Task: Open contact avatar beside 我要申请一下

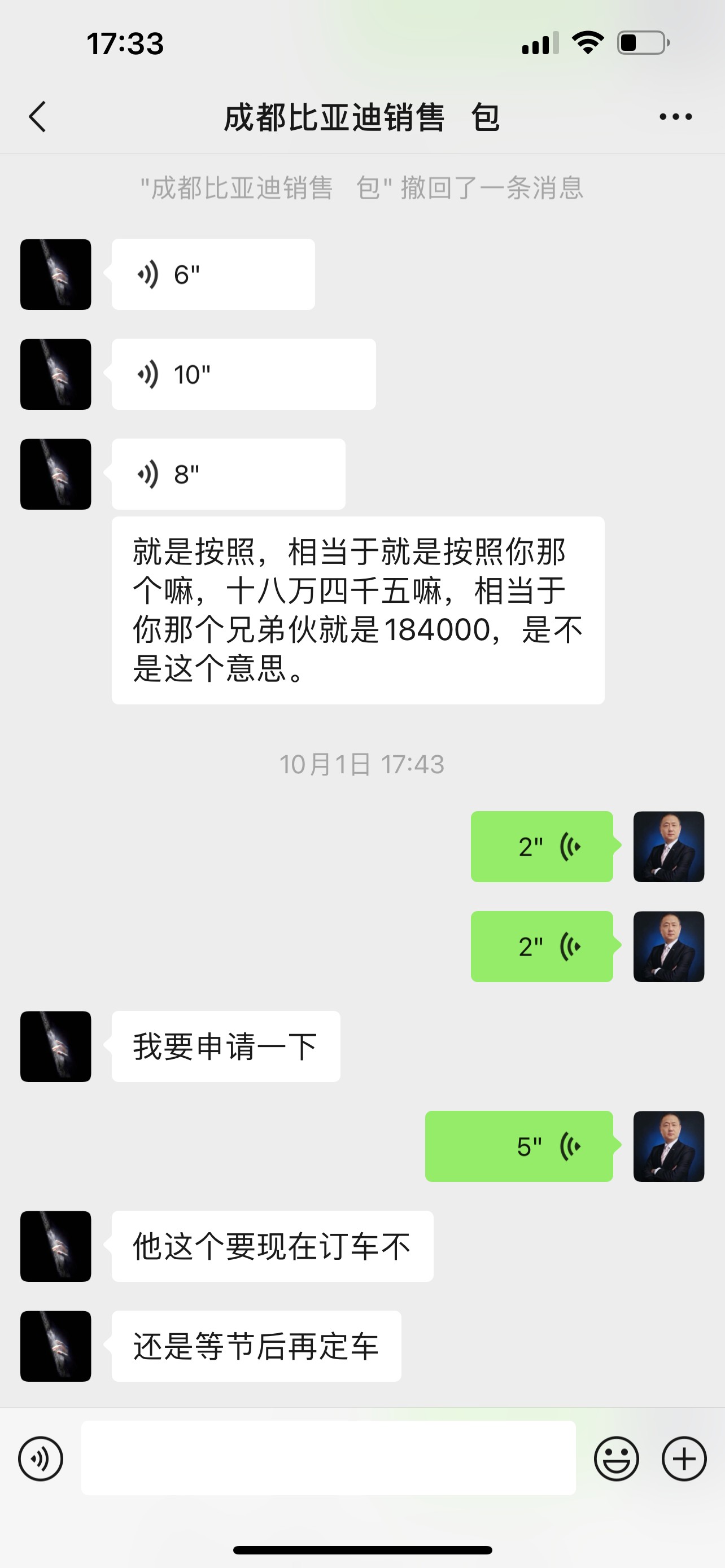Action: pyautogui.click(x=56, y=1046)
